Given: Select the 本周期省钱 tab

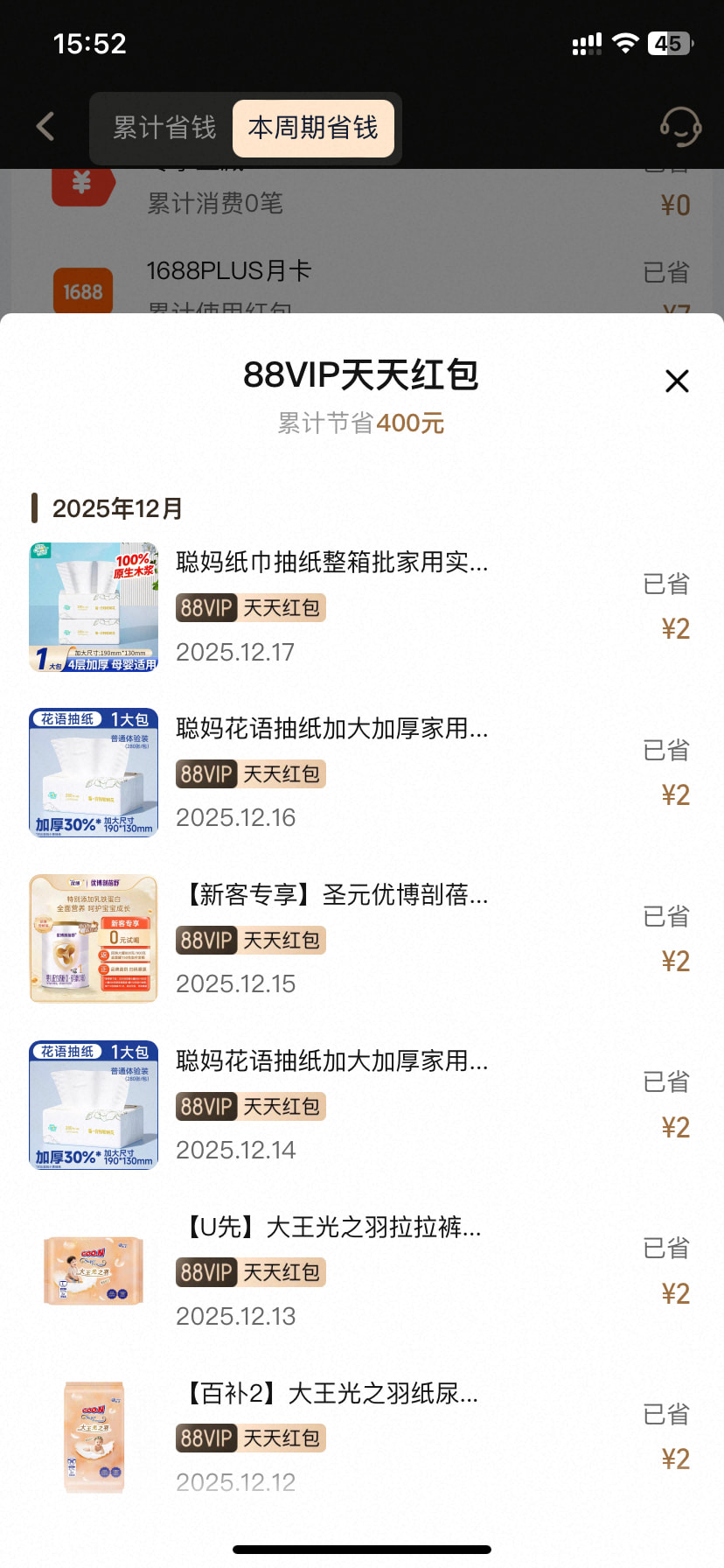Looking at the screenshot, I should [x=313, y=128].
